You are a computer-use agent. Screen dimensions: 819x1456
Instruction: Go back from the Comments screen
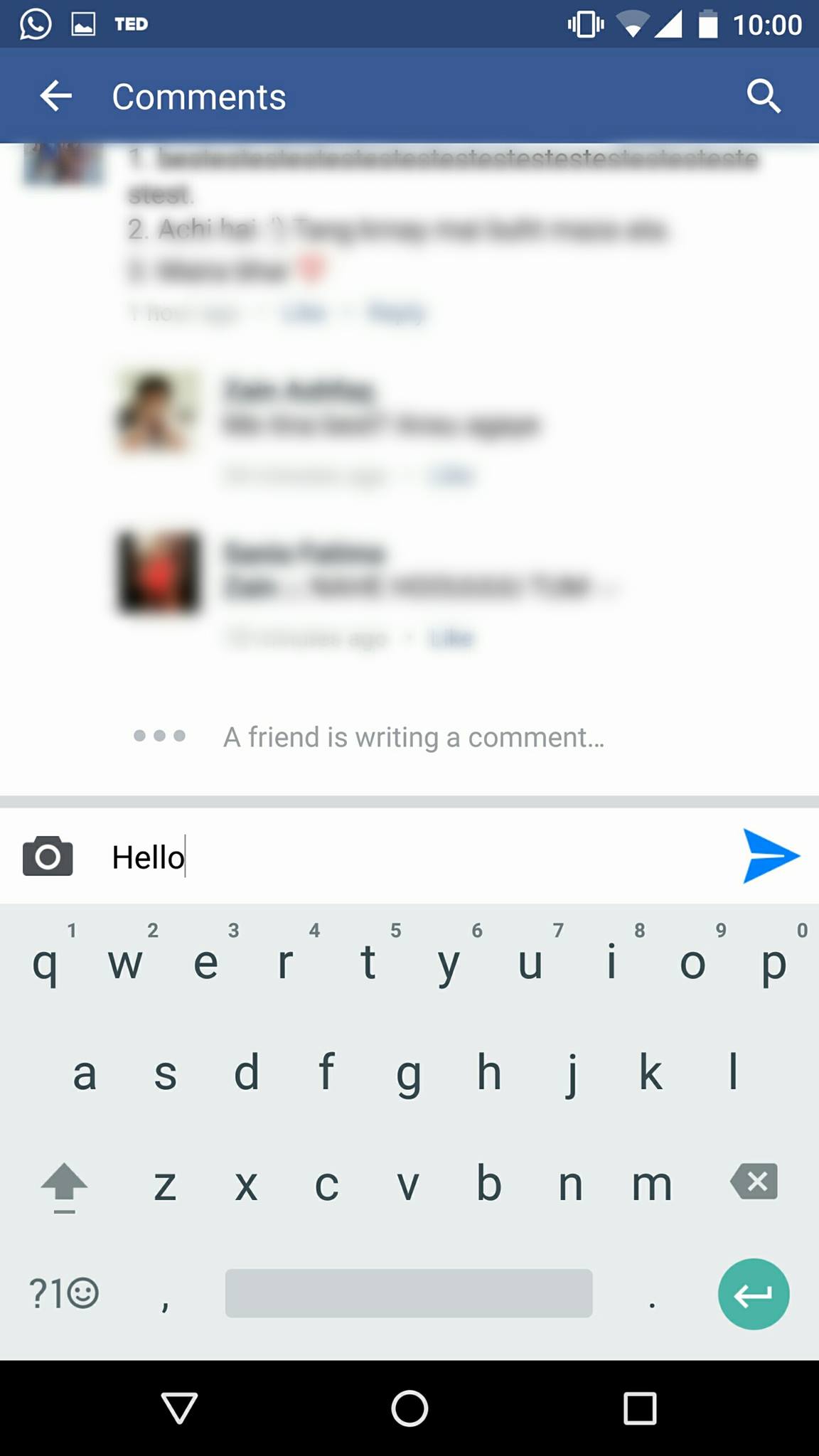tap(56, 96)
